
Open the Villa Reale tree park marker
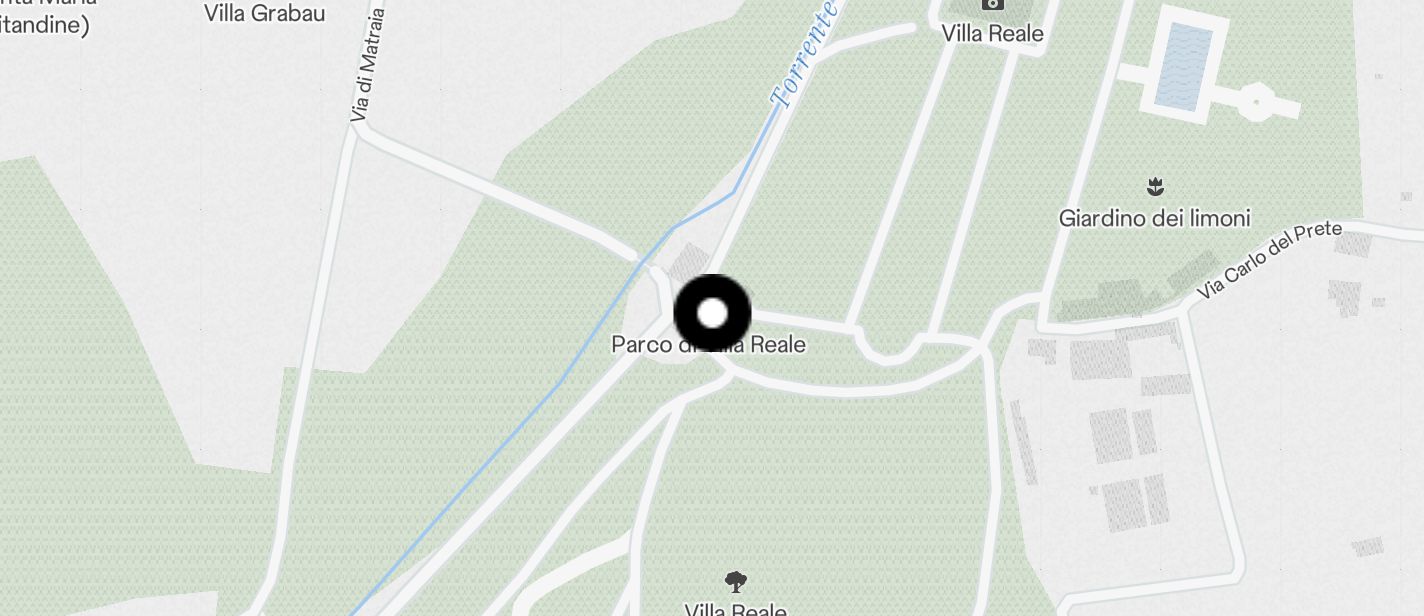[736, 580]
